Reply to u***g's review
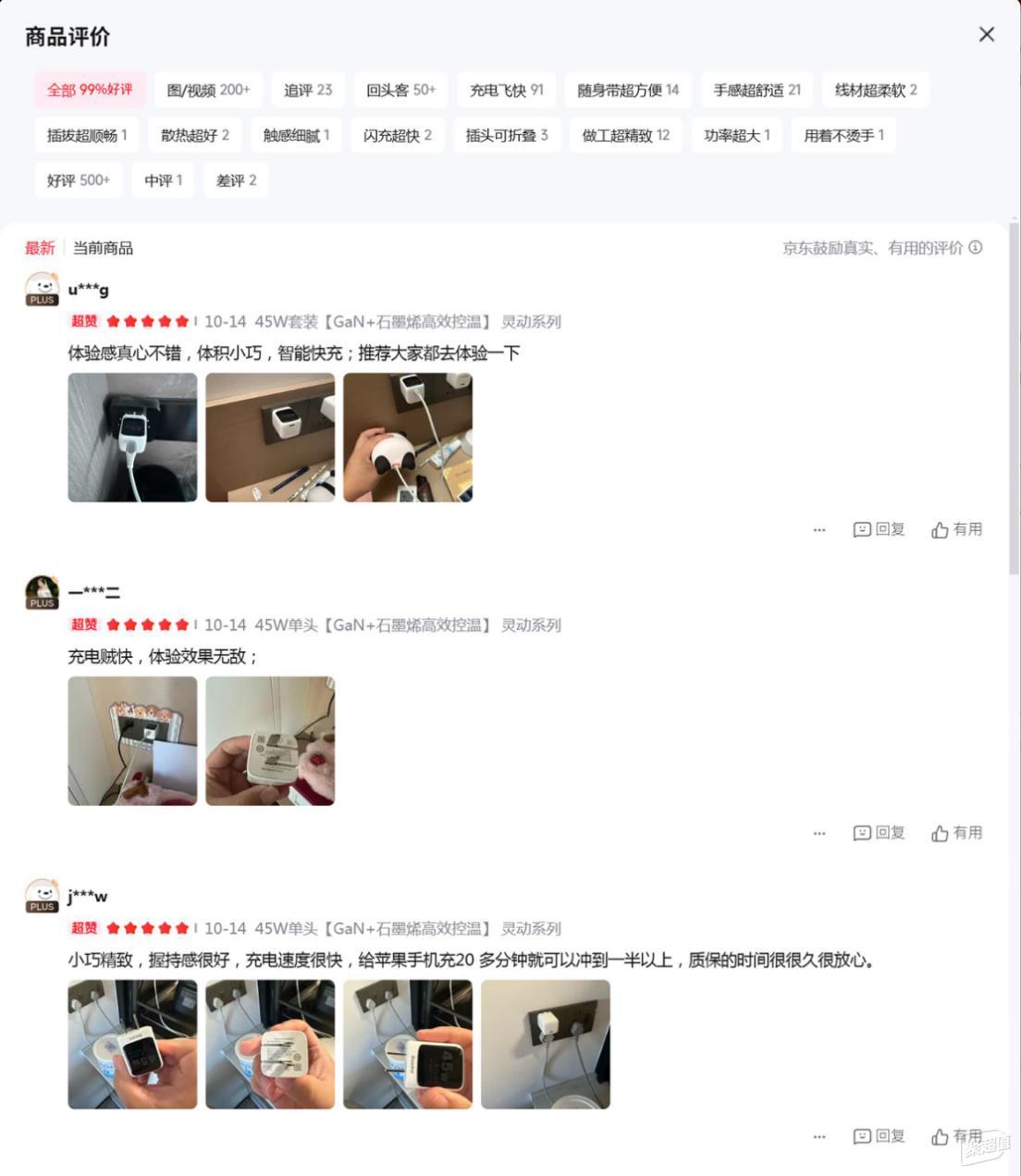Viewport: 1021px width, 1176px height. pos(879,529)
